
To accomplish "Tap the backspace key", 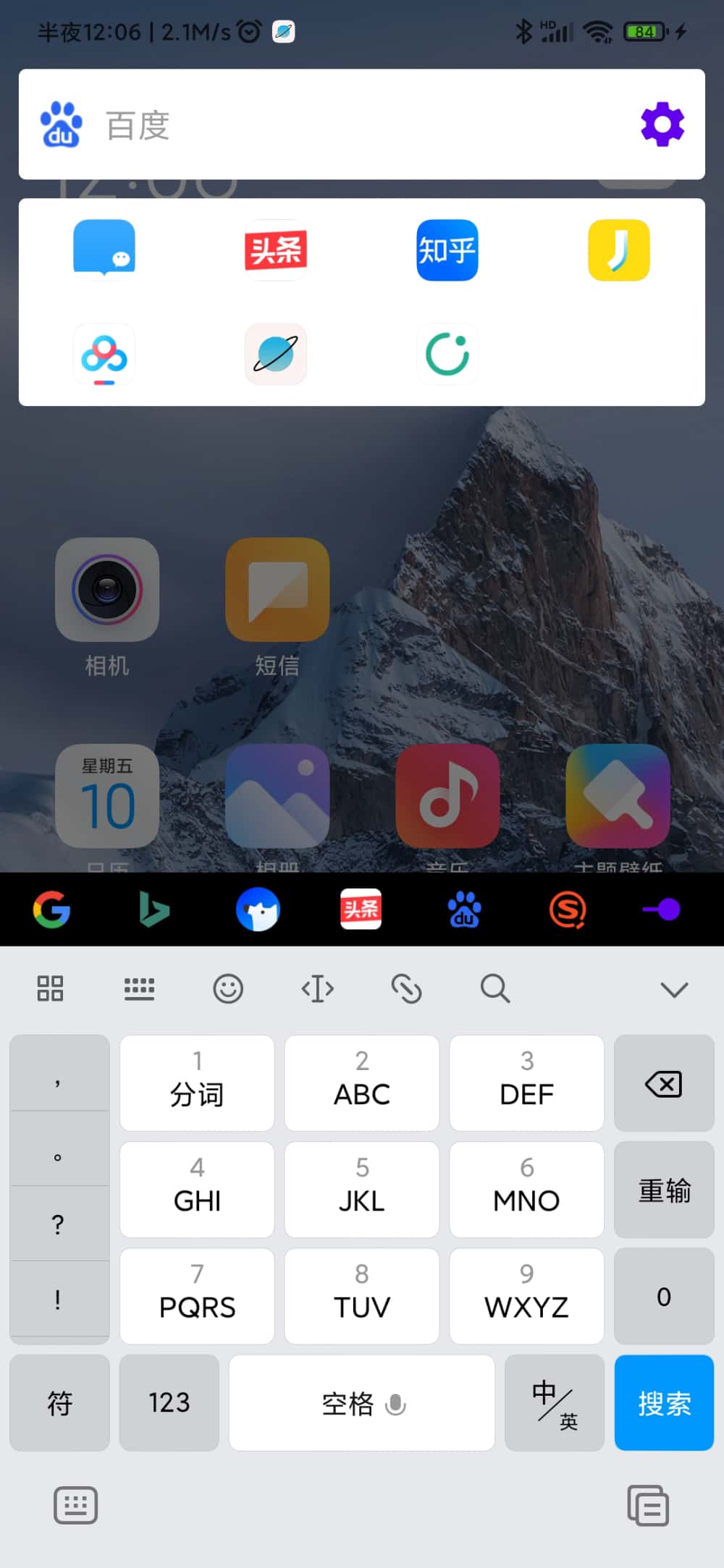I will [663, 1083].
